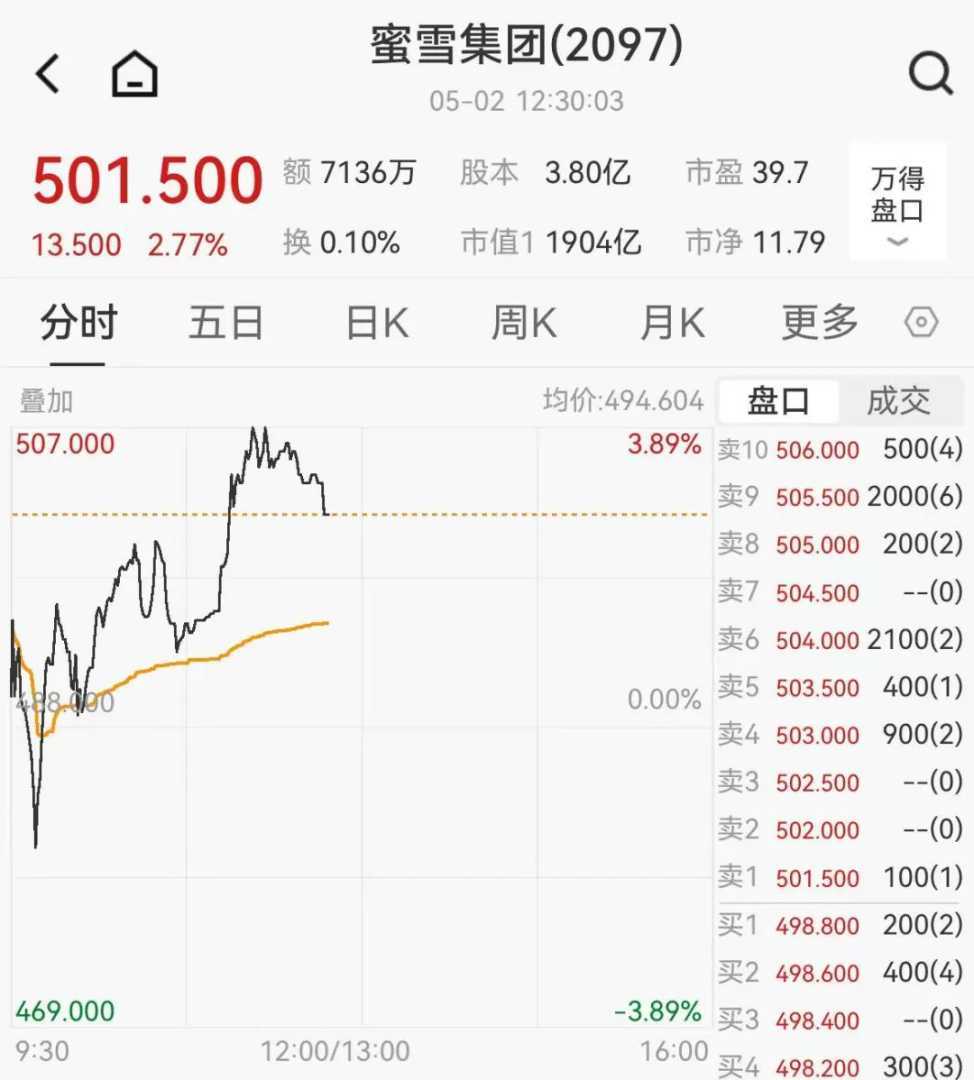
Task: Go back to the previous page
Action: (48, 74)
